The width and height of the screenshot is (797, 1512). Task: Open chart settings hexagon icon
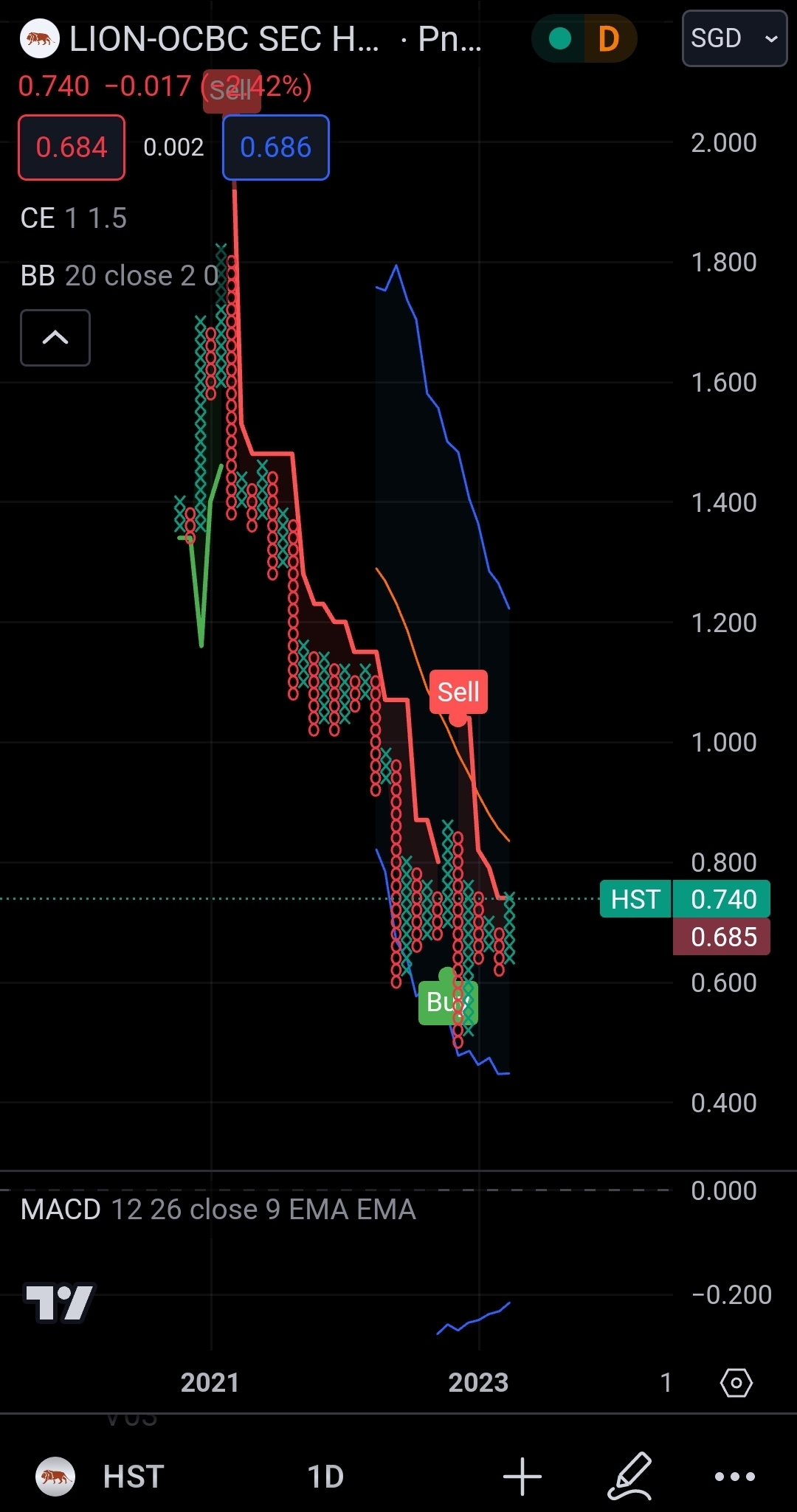(x=736, y=1383)
